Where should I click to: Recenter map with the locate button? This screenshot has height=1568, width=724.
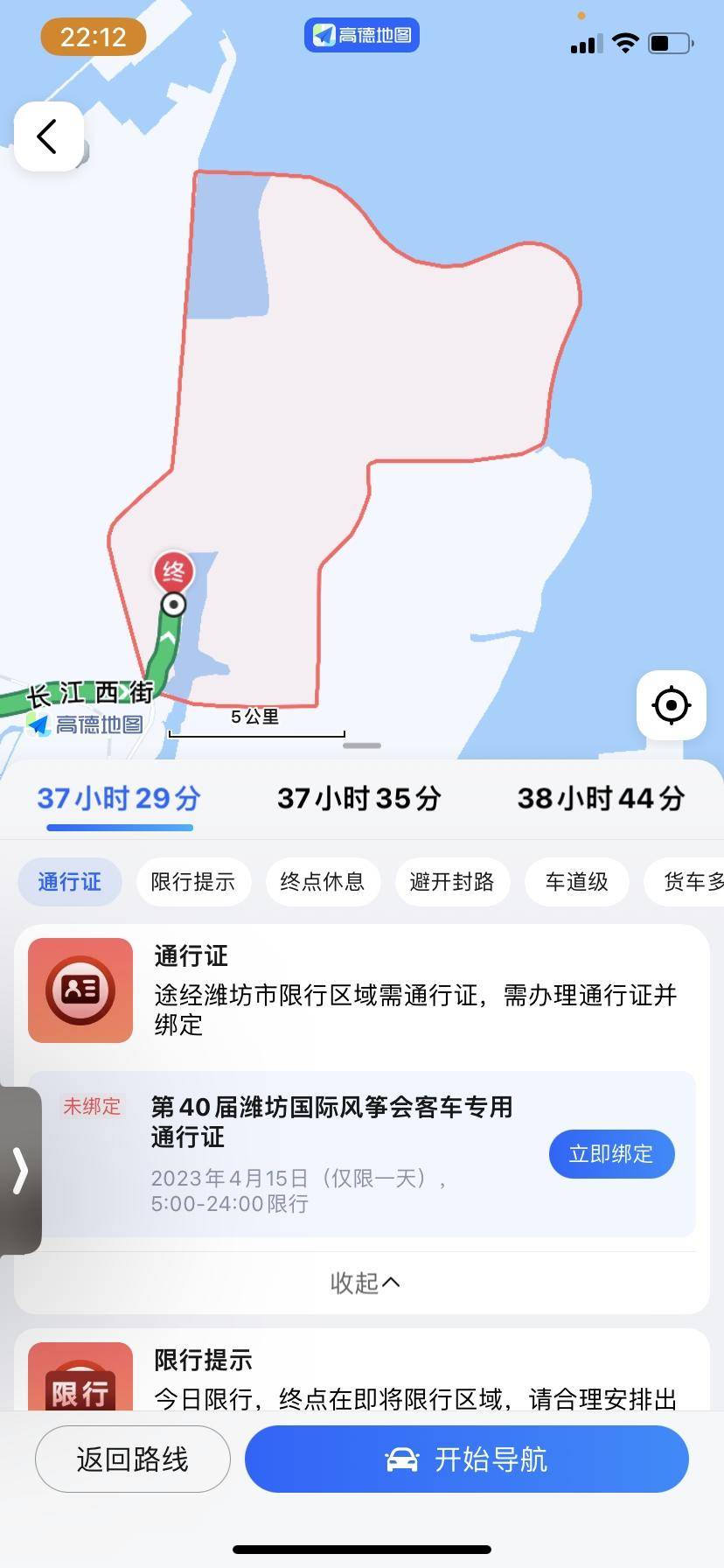(x=671, y=705)
